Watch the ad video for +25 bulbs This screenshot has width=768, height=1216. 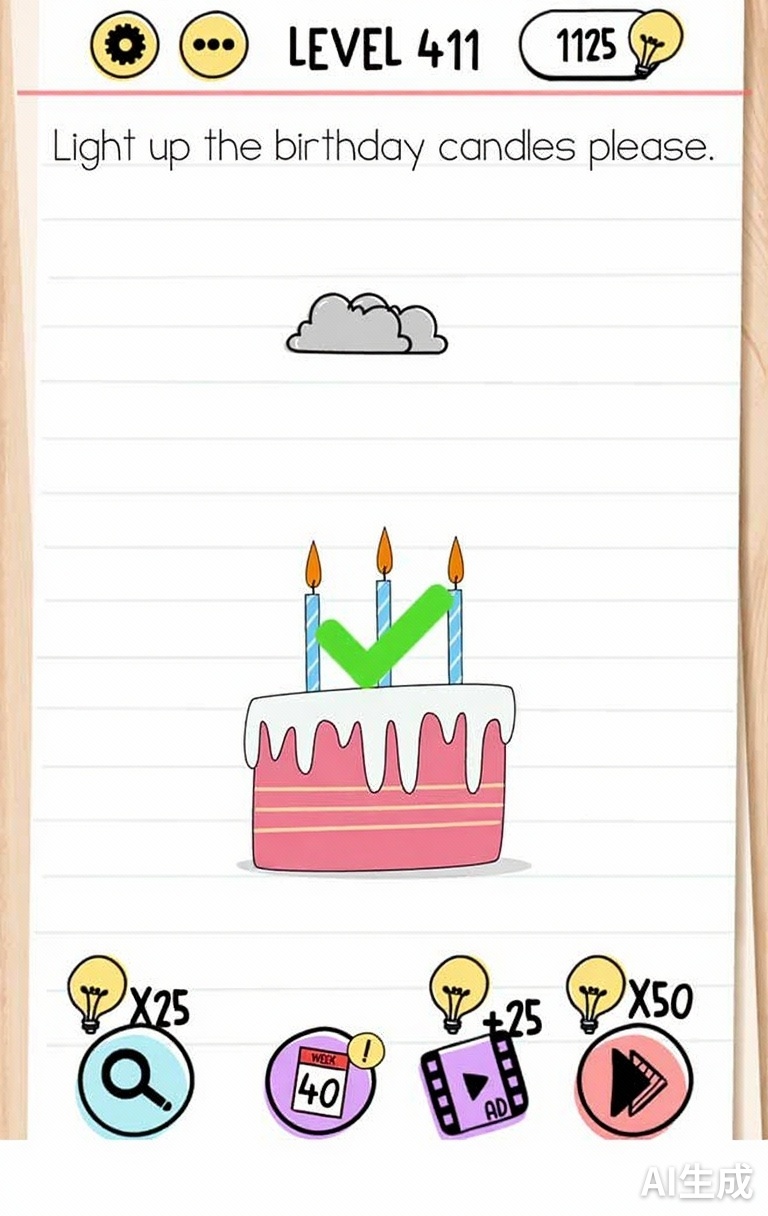pos(474,1083)
